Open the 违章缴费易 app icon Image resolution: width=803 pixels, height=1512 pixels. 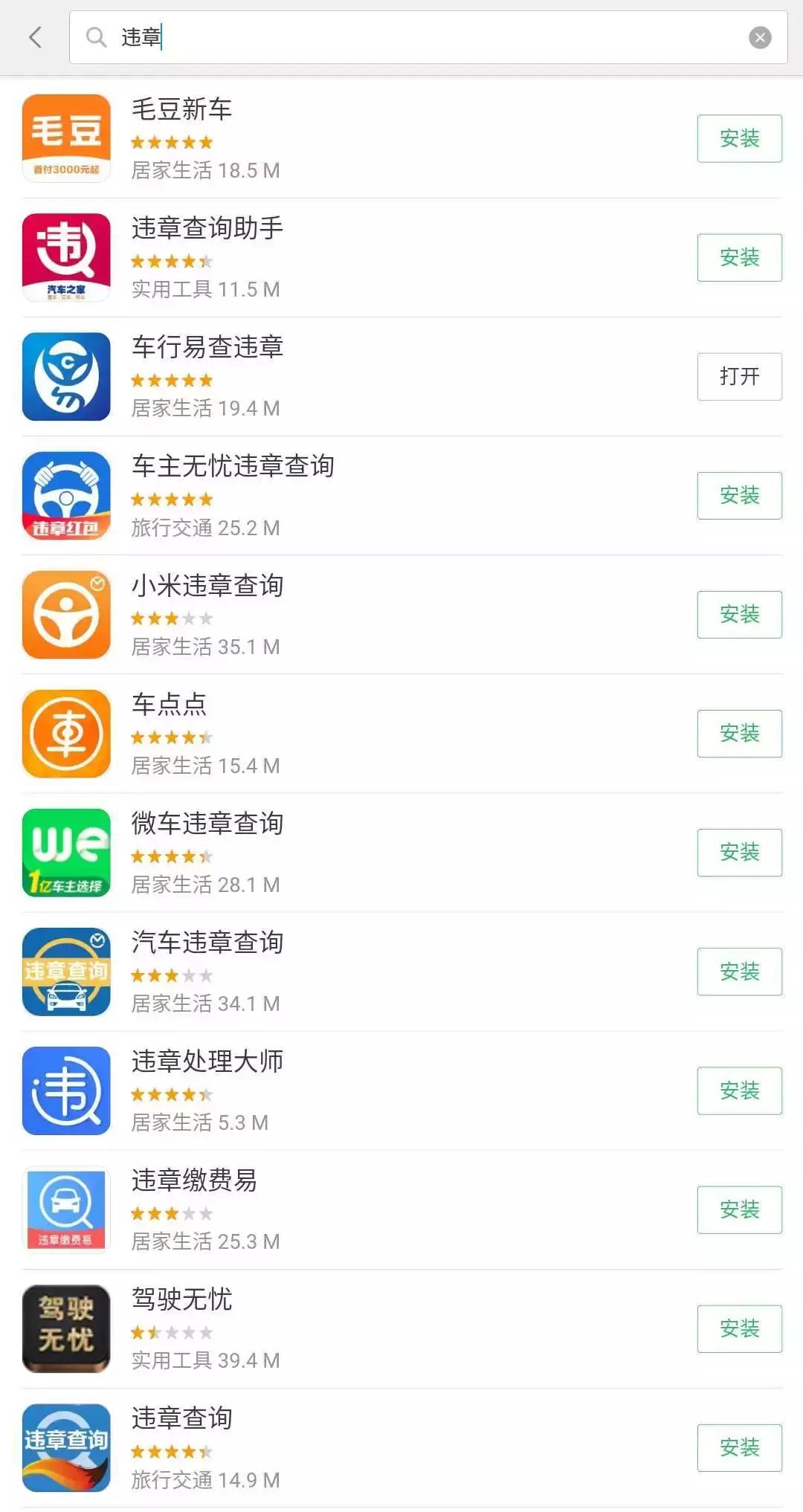(x=65, y=1210)
